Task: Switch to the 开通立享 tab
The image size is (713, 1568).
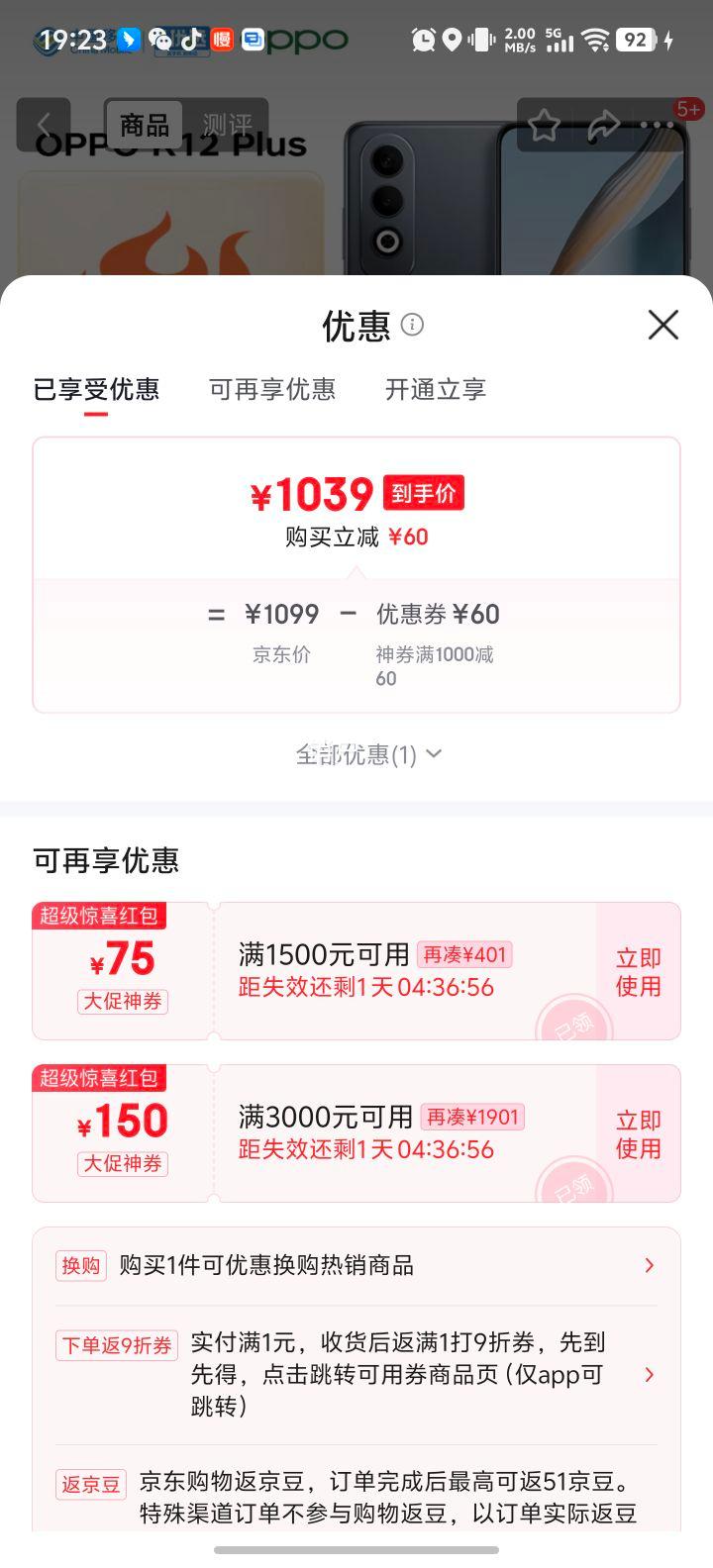Action: click(436, 389)
